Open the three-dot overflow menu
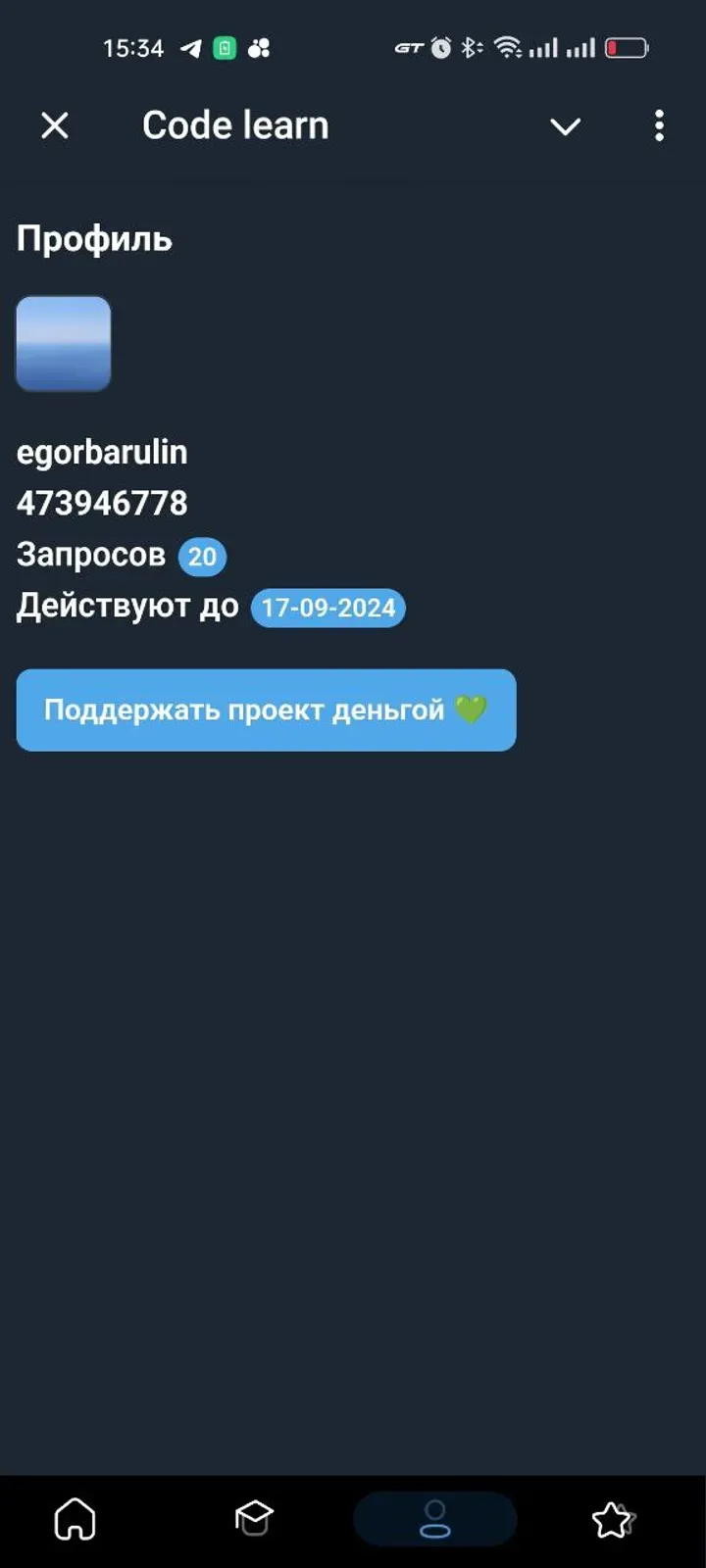This screenshot has width=706, height=1568. coord(659,125)
